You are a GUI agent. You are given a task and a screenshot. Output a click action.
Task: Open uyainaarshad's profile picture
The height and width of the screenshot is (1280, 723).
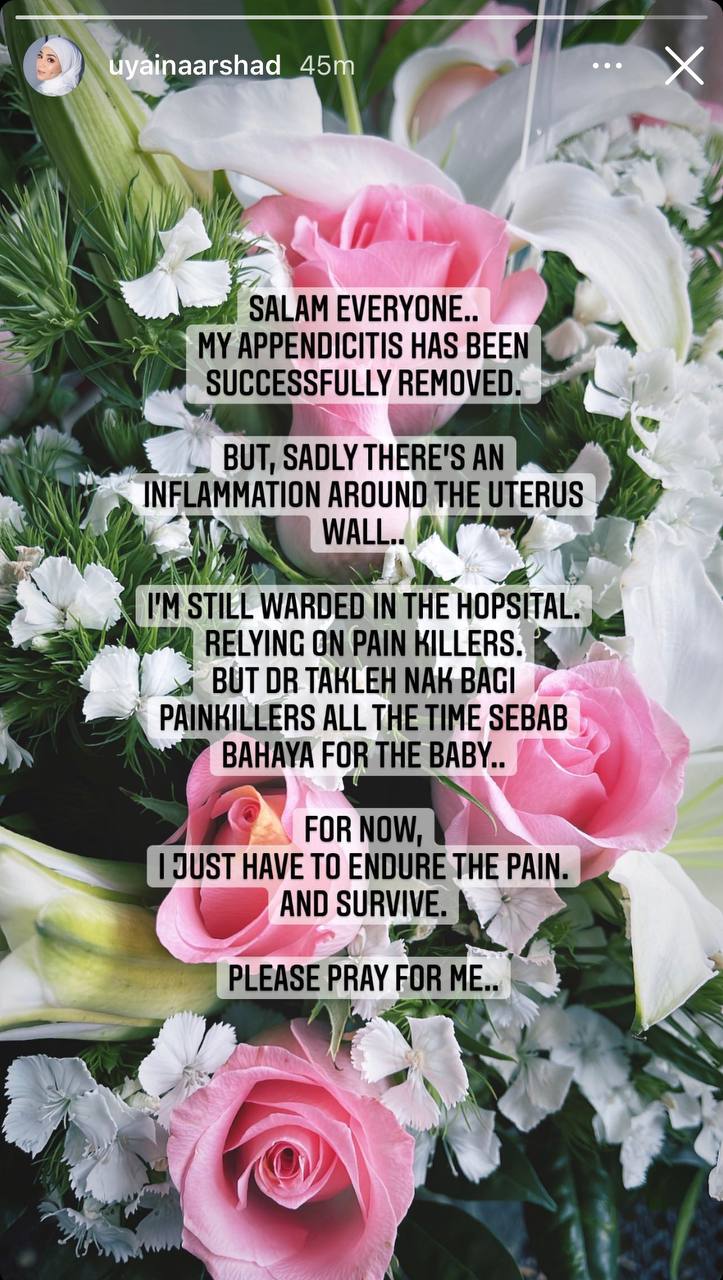[52, 66]
